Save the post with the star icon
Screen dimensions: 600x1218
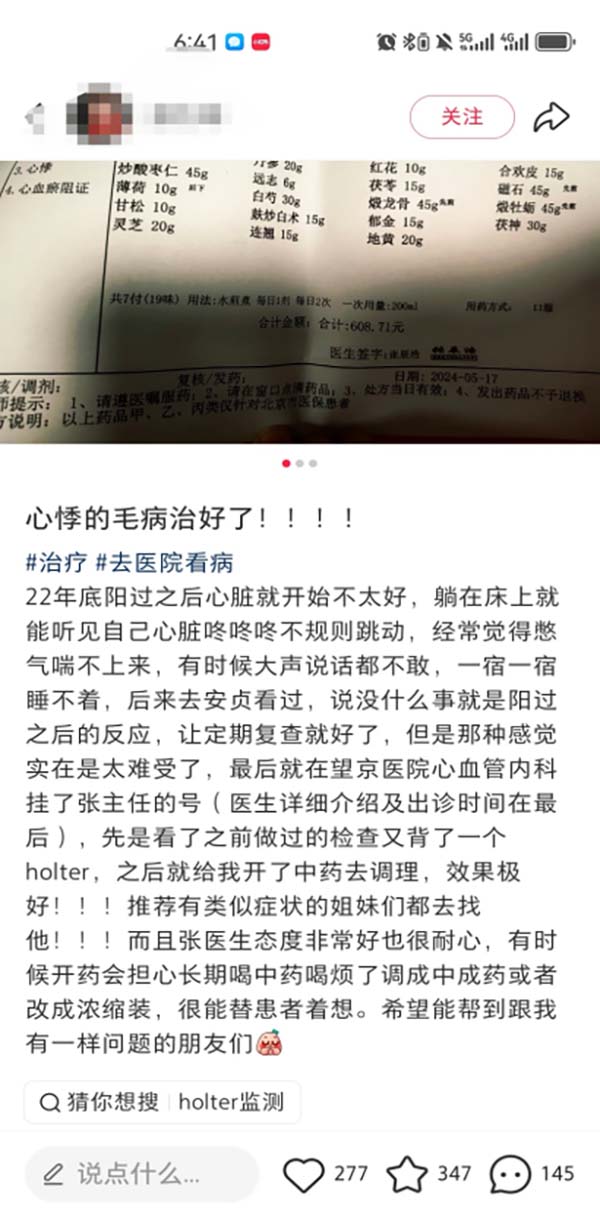click(407, 1174)
